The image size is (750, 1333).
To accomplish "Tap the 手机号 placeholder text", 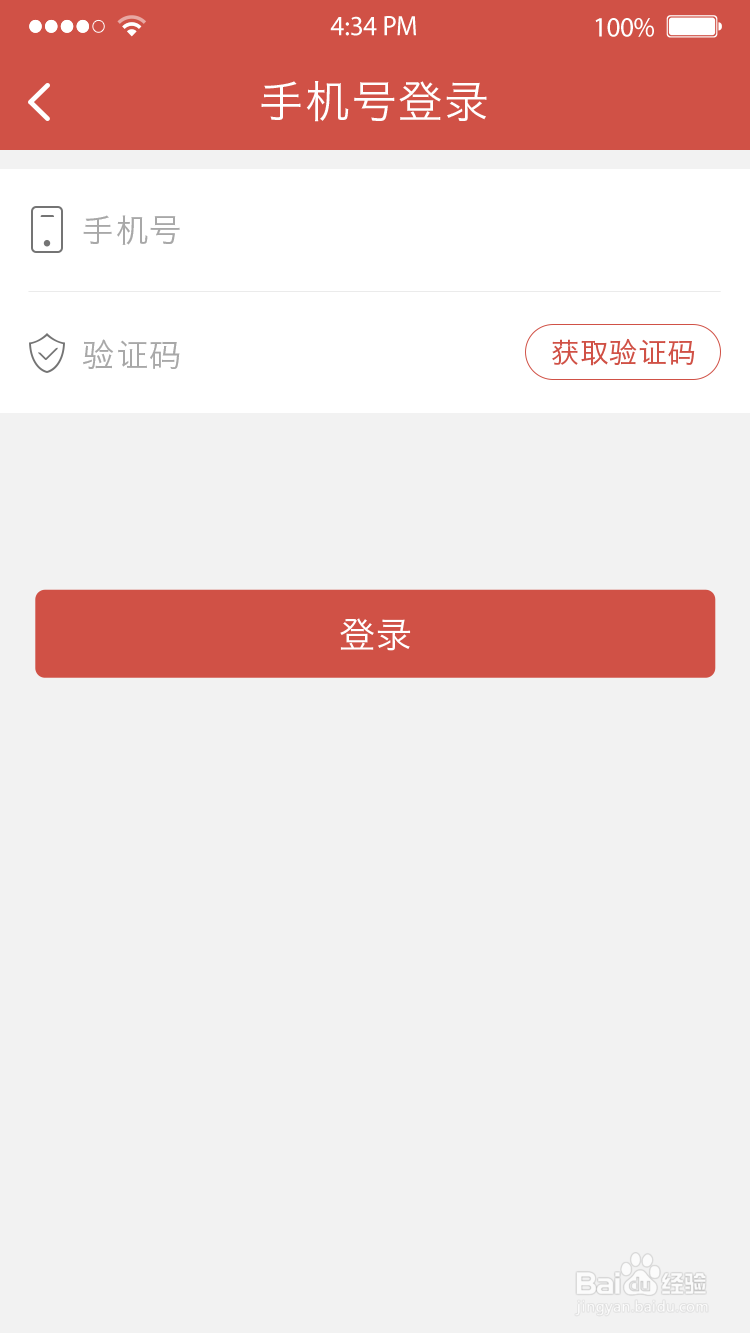I will [131, 230].
